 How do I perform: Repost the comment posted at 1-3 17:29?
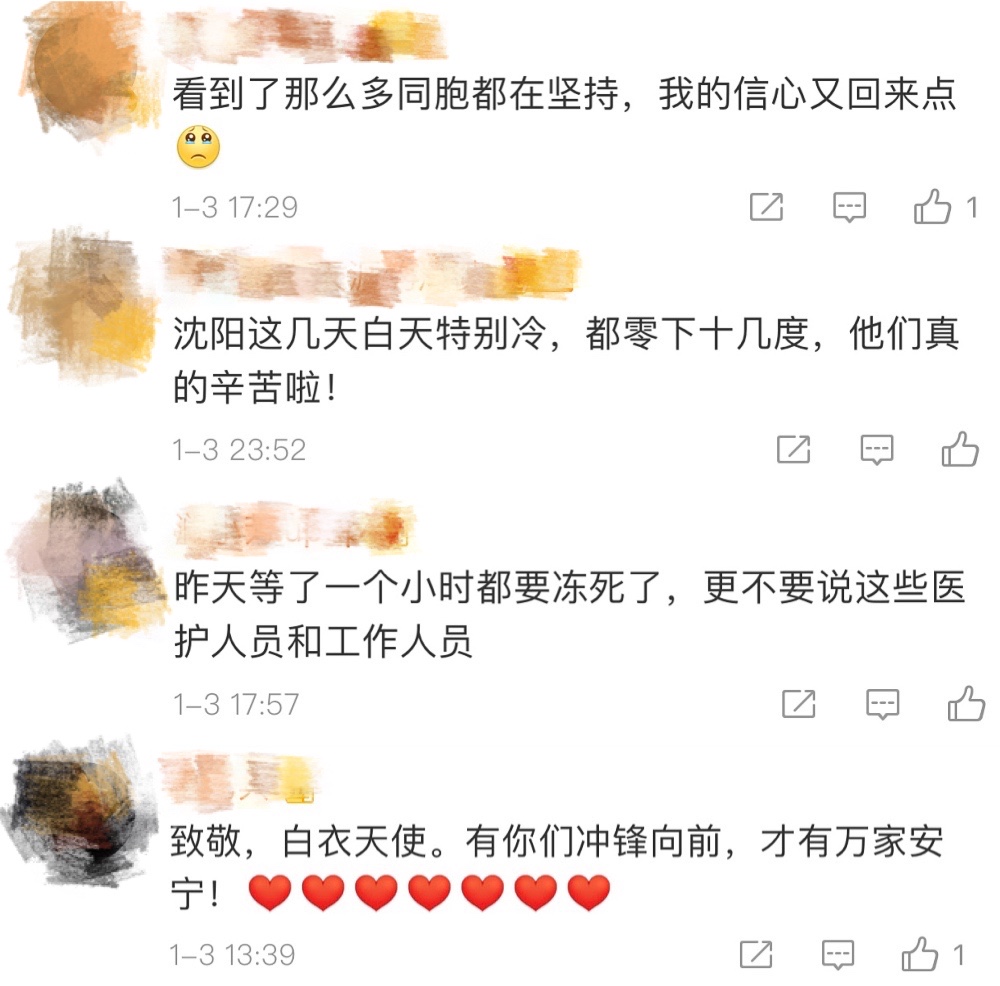point(766,208)
